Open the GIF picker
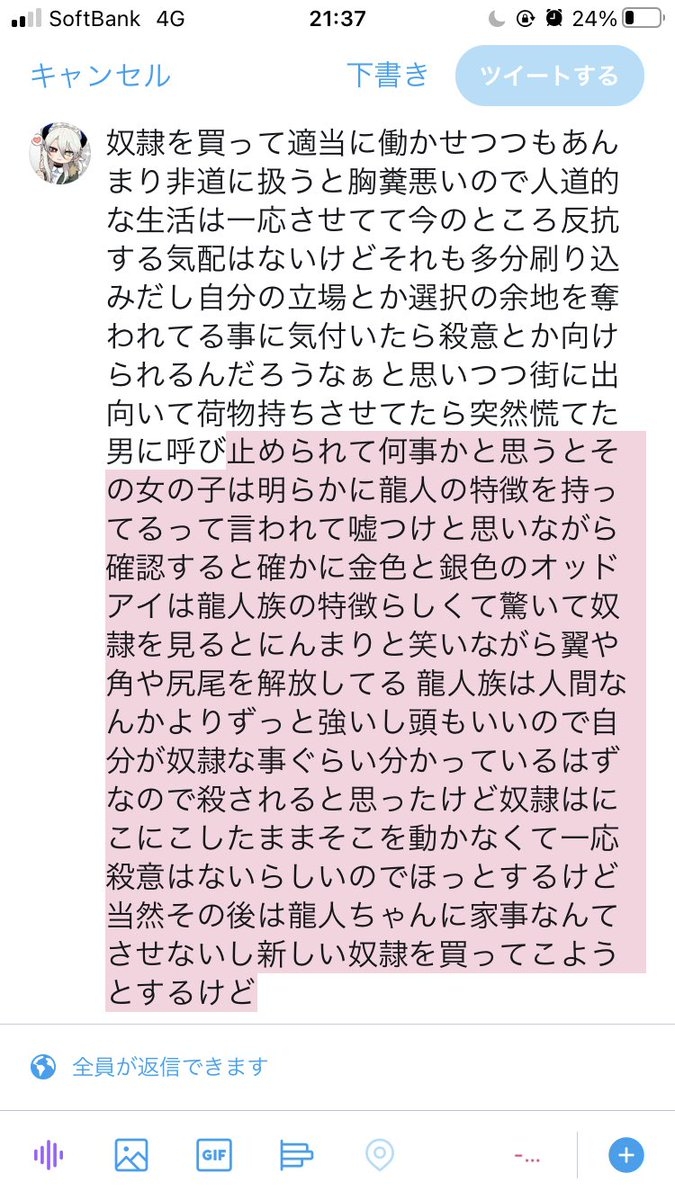 tap(214, 1156)
